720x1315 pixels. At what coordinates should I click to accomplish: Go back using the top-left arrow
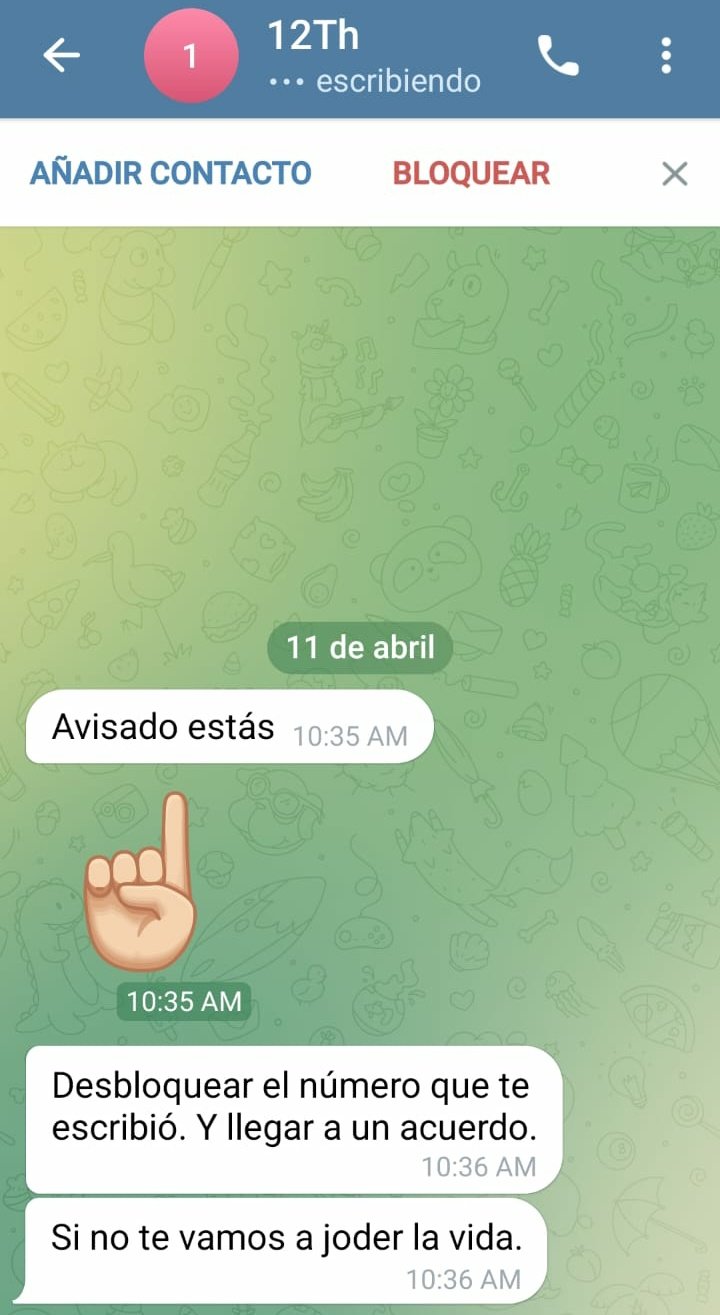61,56
